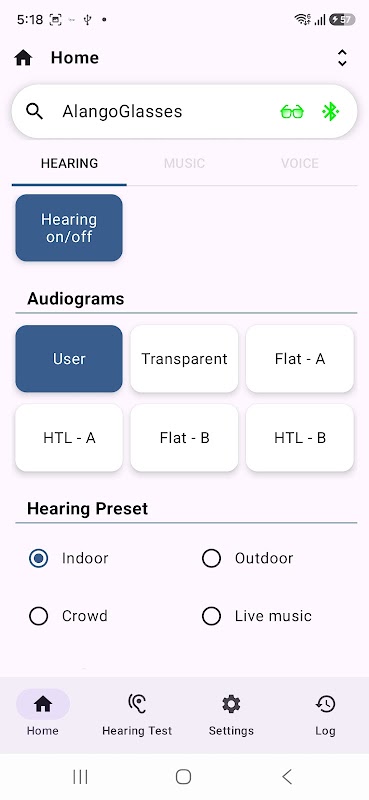Select the Outdoor hearing preset
The image size is (369, 800).
pyautogui.click(x=248, y=558)
